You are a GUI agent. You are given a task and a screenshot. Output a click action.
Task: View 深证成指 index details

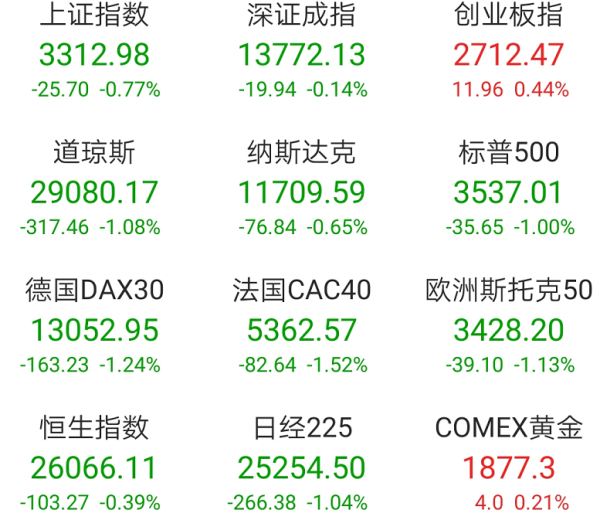pyautogui.click(x=301, y=53)
